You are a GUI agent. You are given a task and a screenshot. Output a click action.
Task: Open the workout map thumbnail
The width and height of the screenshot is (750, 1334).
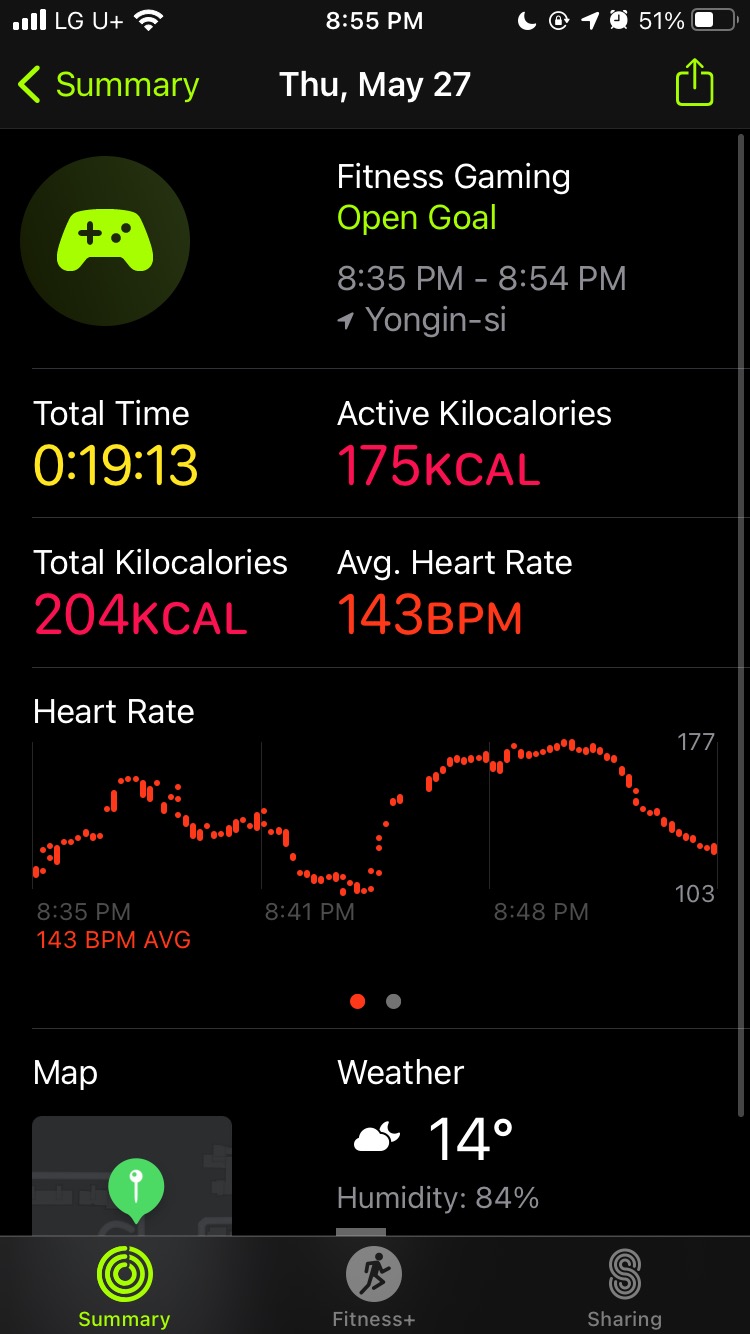point(132,1176)
